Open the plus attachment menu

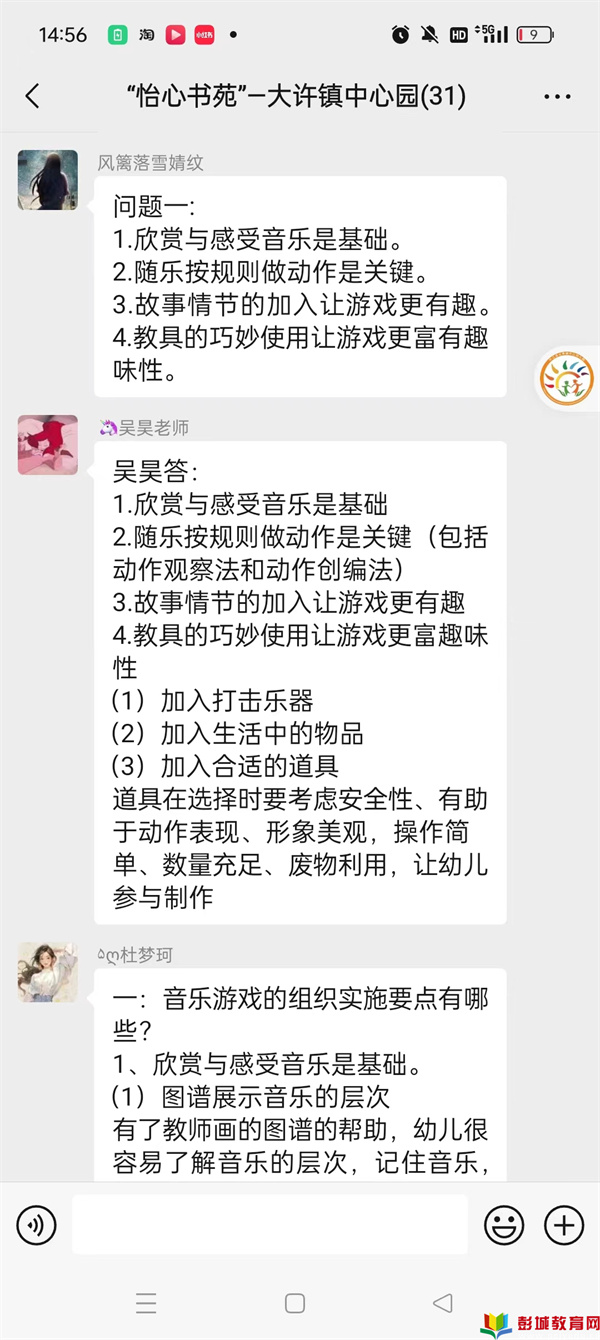tap(564, 1224)
